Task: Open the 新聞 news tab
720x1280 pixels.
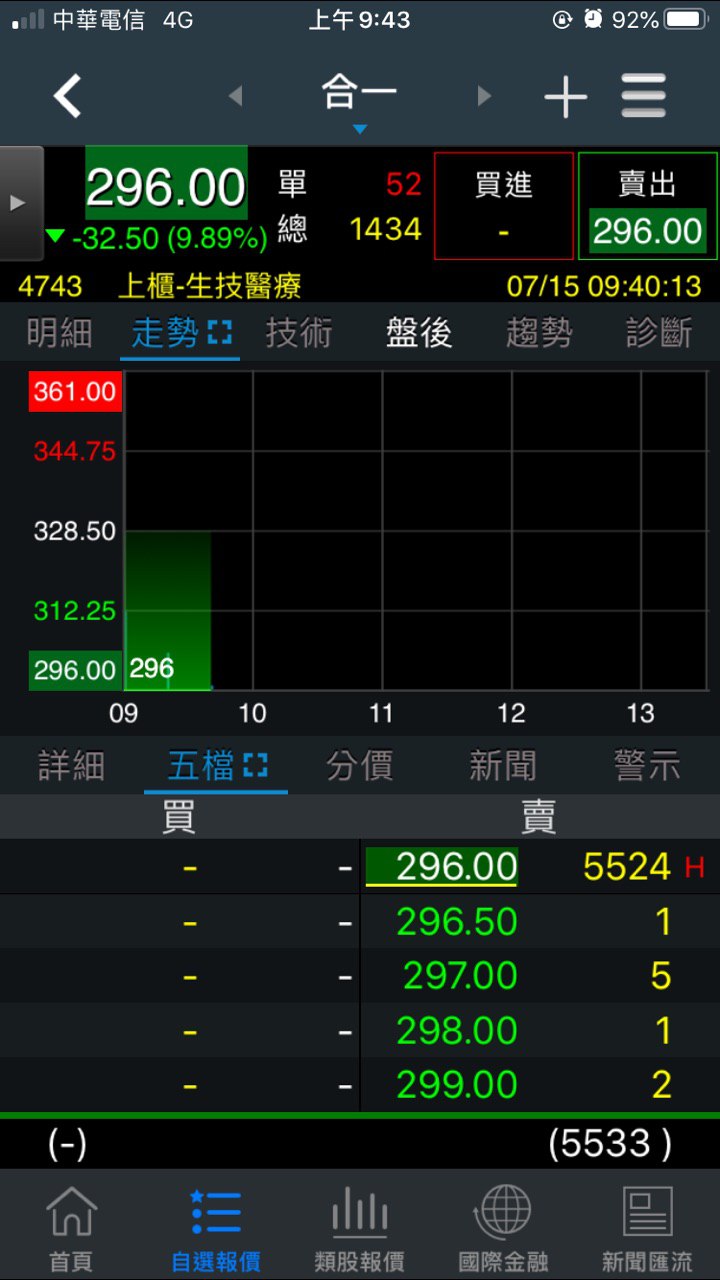Action: point(503,766)
